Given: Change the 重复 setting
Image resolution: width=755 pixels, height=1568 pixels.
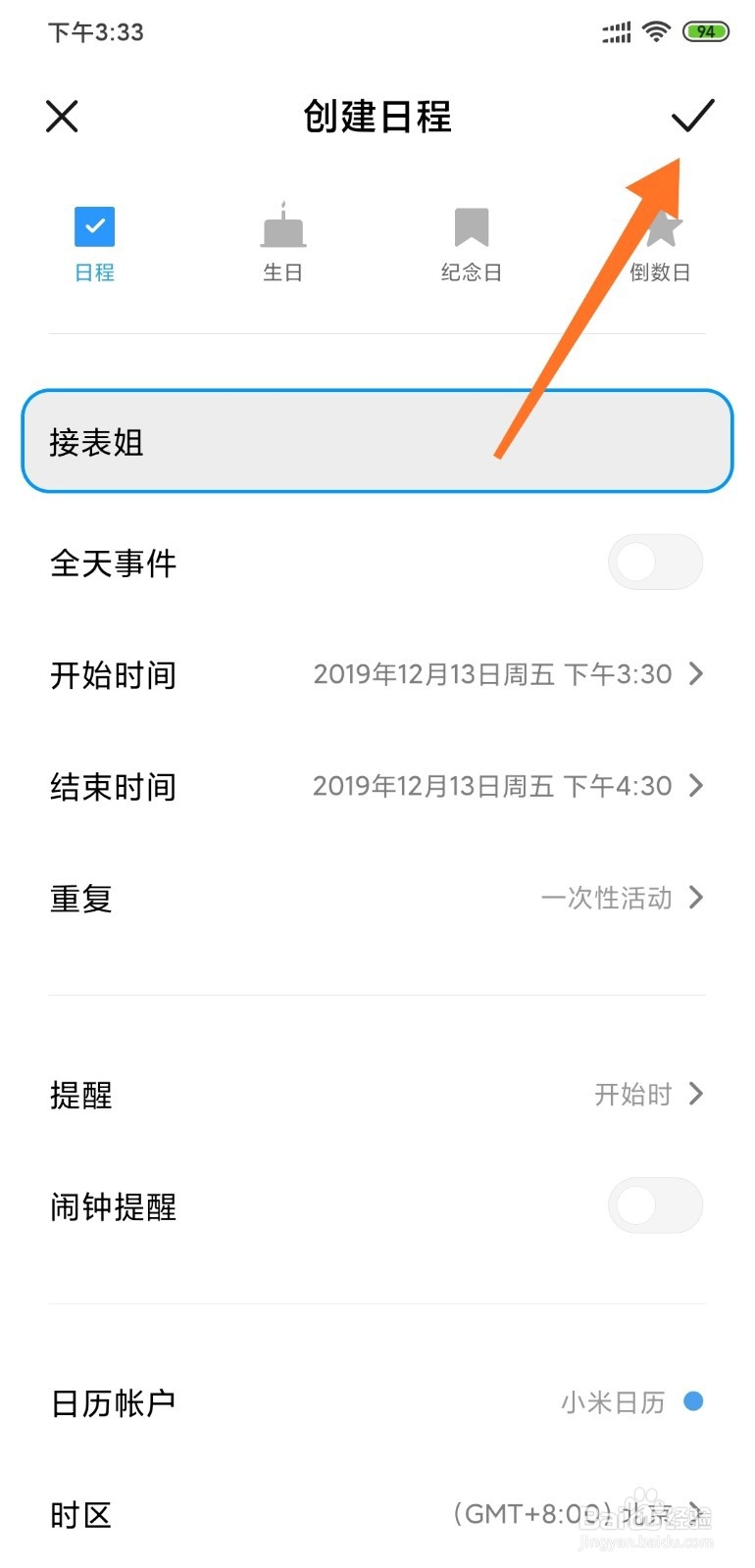Looking at the screenshot, I should (x=377, y=898).
